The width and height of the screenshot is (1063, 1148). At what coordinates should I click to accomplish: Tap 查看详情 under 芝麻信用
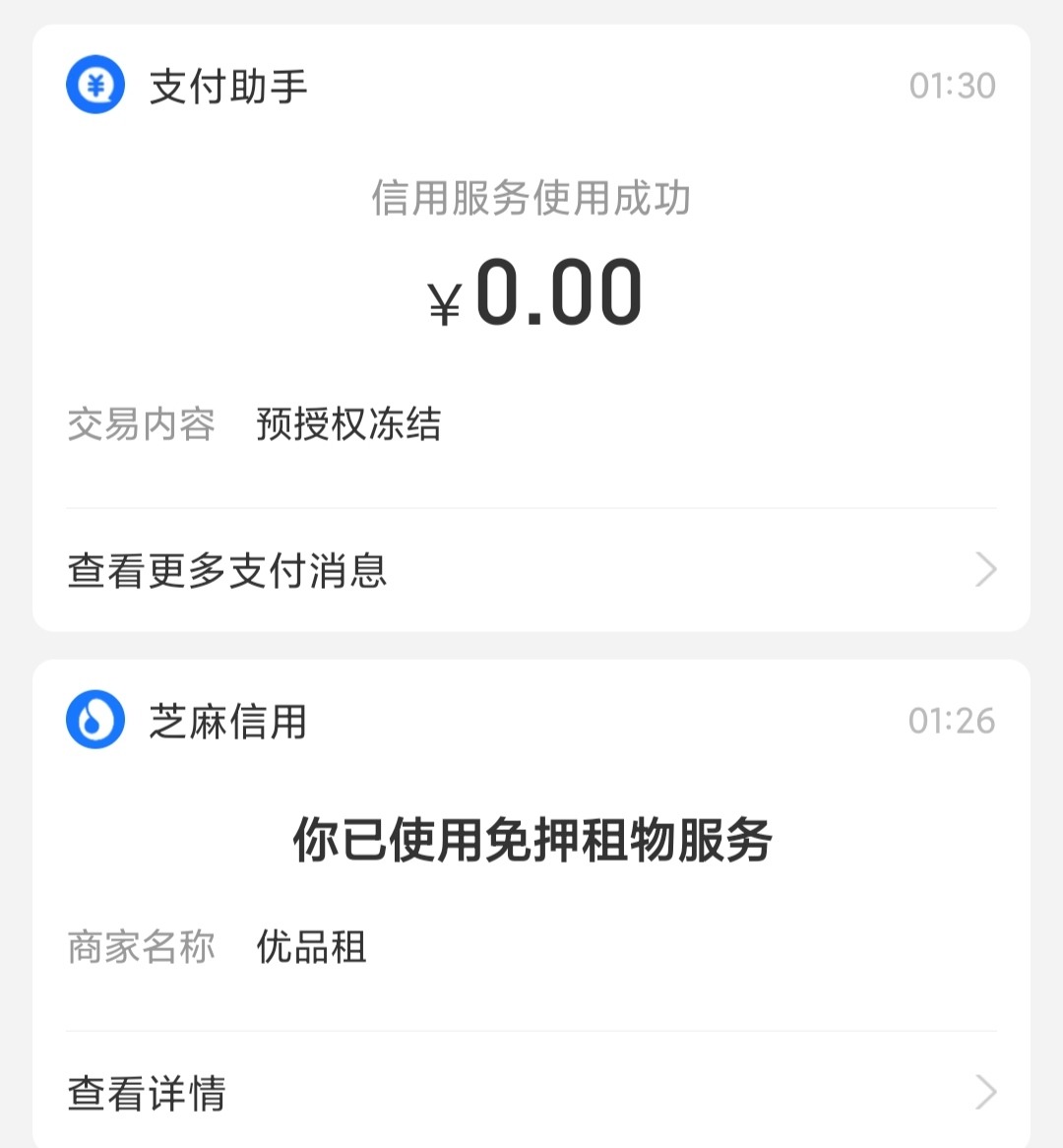click(531, 1092)
